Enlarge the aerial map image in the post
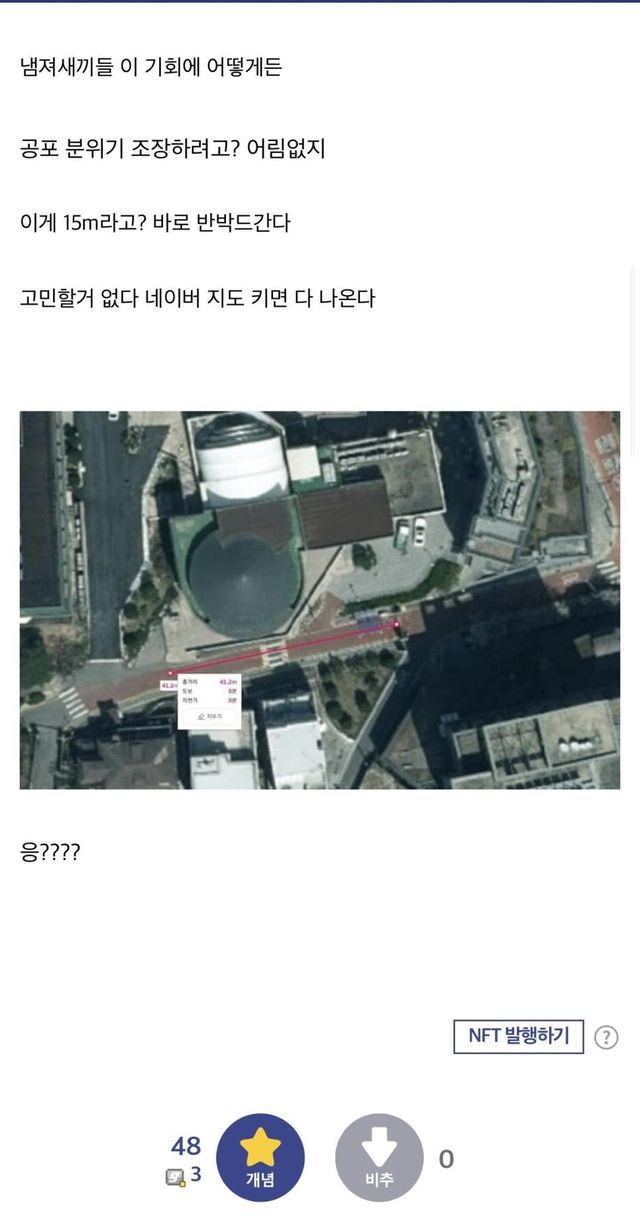Image resolution: width=640 pixels, height=1217 pixels. click(320, 600)
